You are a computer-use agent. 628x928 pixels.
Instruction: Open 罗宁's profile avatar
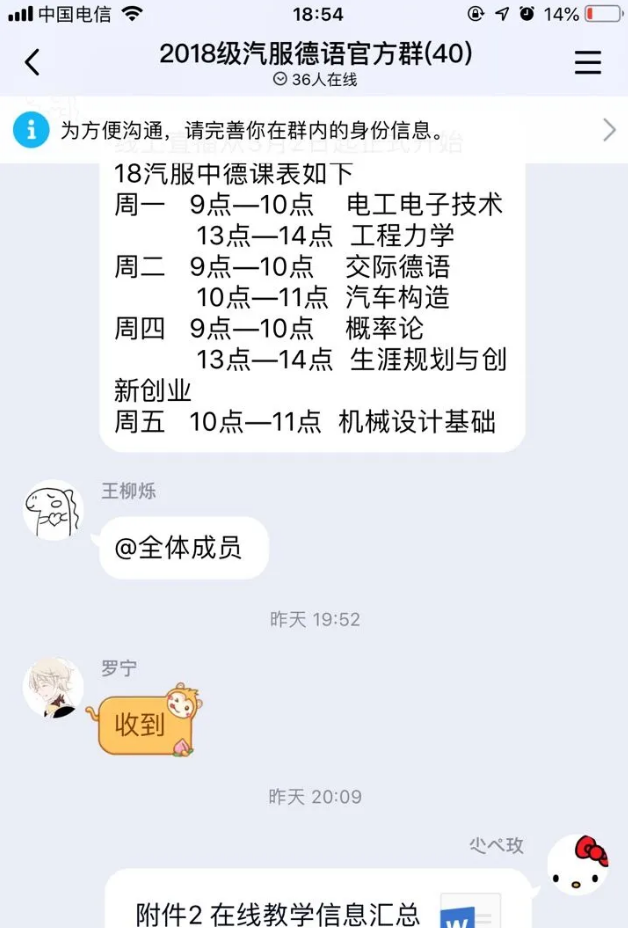coord(52,688)
